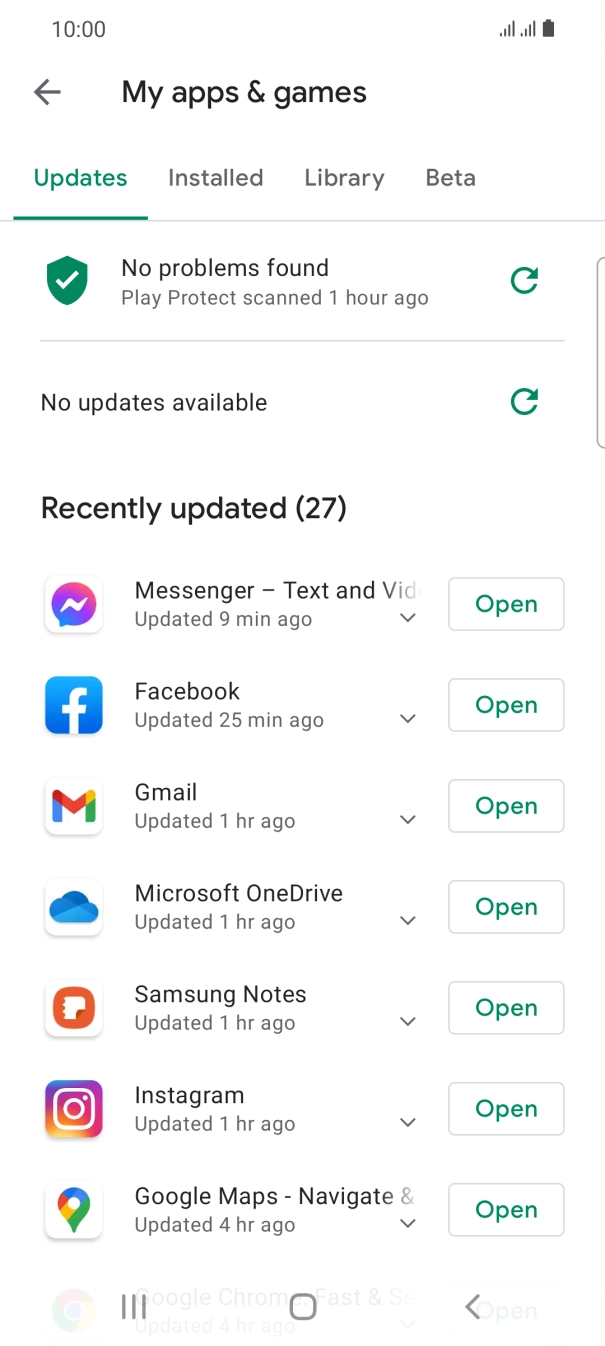Expand Samsung Notes update details
Screen dimensions: 605x1346
click(x=407, y=1022)
